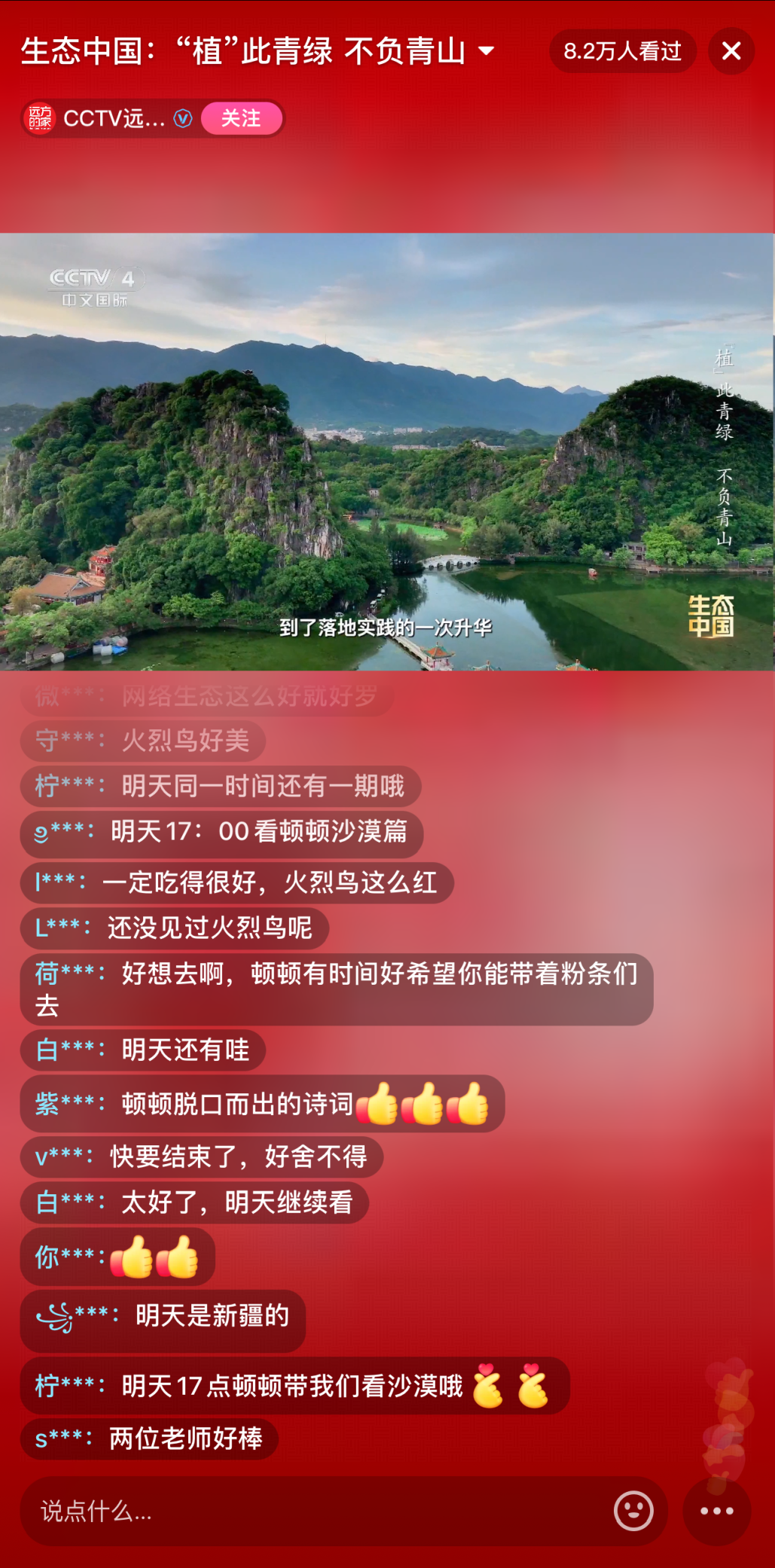Viewport: 775px width, 1568px height.
Task: Expand the live stream title dropdown
Action: pyautogui.click(x=487, y=51)
